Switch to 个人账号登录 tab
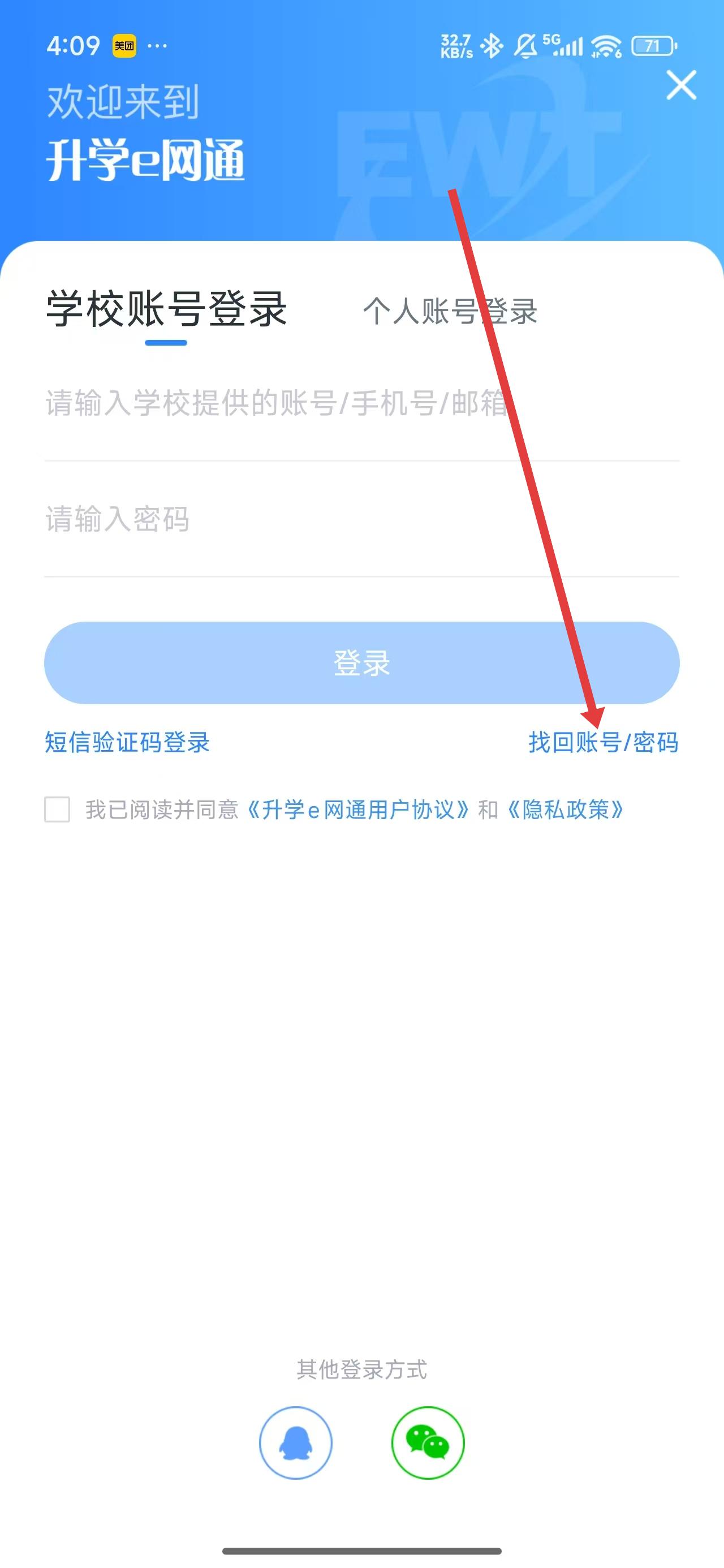The height and width of the screenshot is (1568, 724). pos(449,311)
